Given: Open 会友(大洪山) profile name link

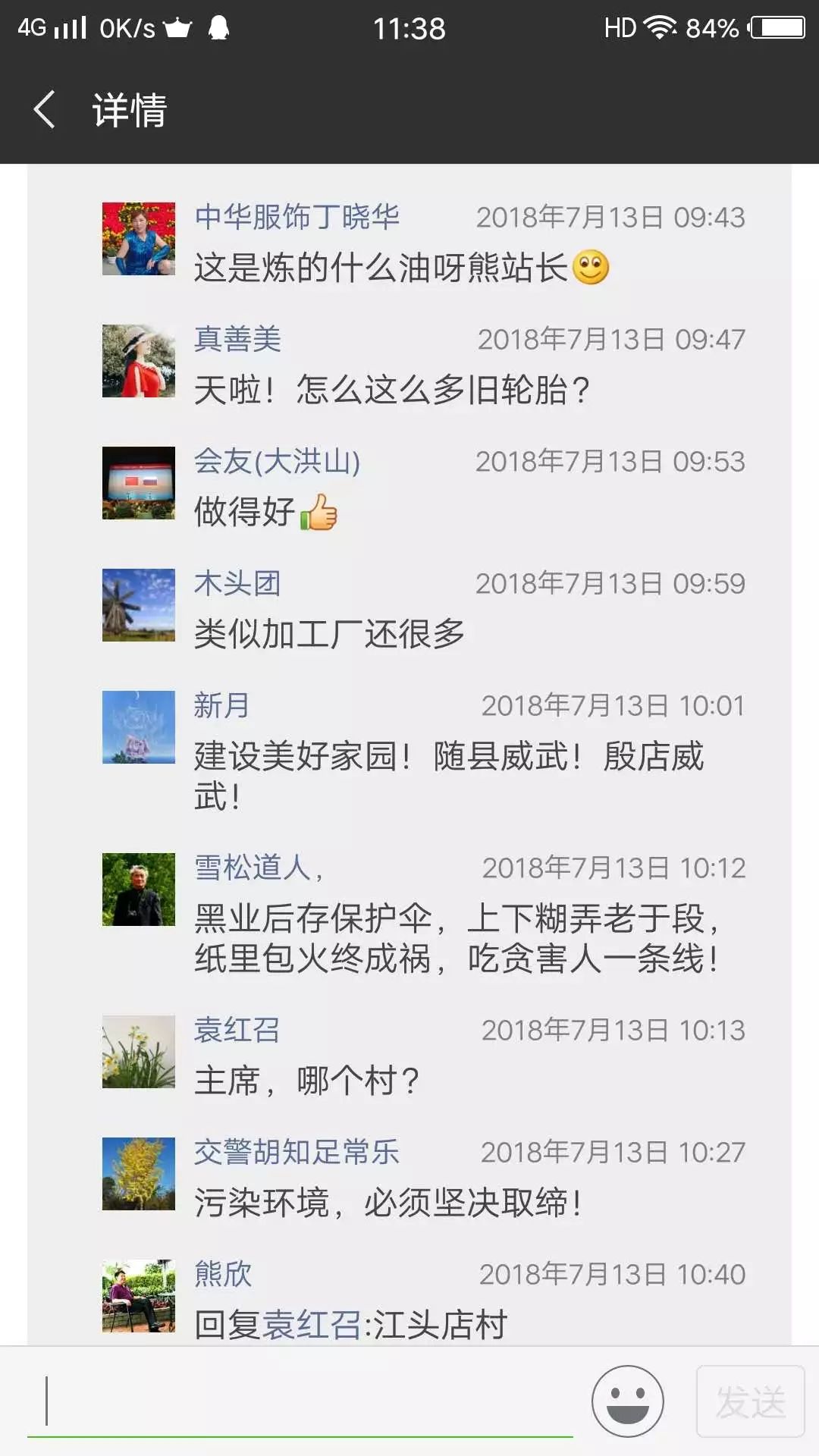Looking at the screenshot, I should tap(277, 461).
